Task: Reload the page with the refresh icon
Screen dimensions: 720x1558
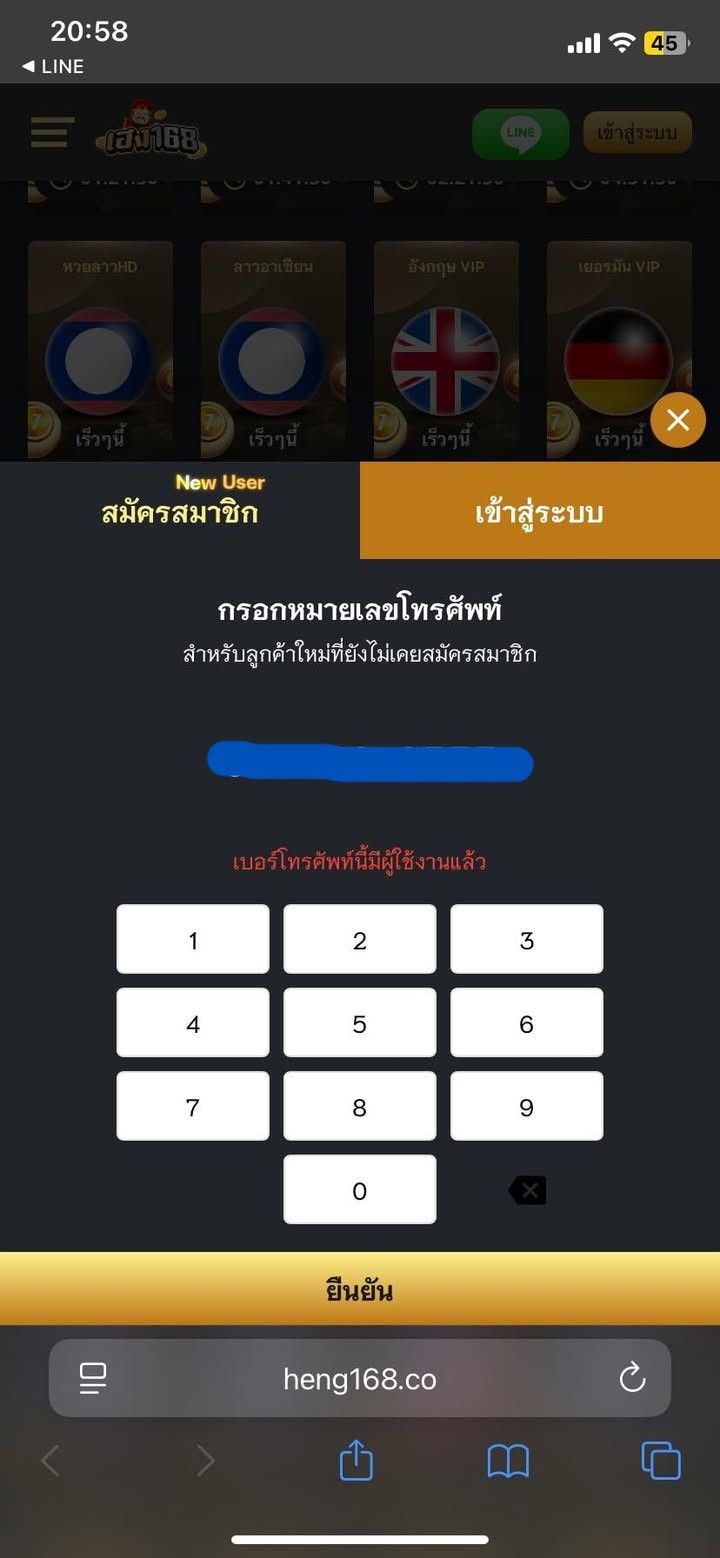Action: pos(631,1377)
